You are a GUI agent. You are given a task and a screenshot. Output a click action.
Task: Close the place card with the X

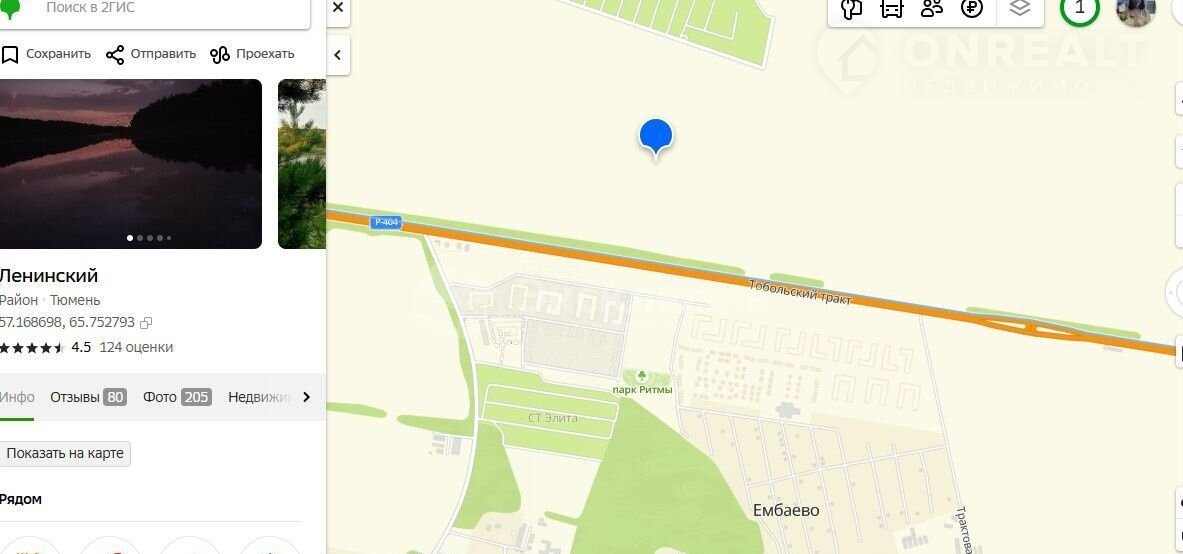coord(338,8)
